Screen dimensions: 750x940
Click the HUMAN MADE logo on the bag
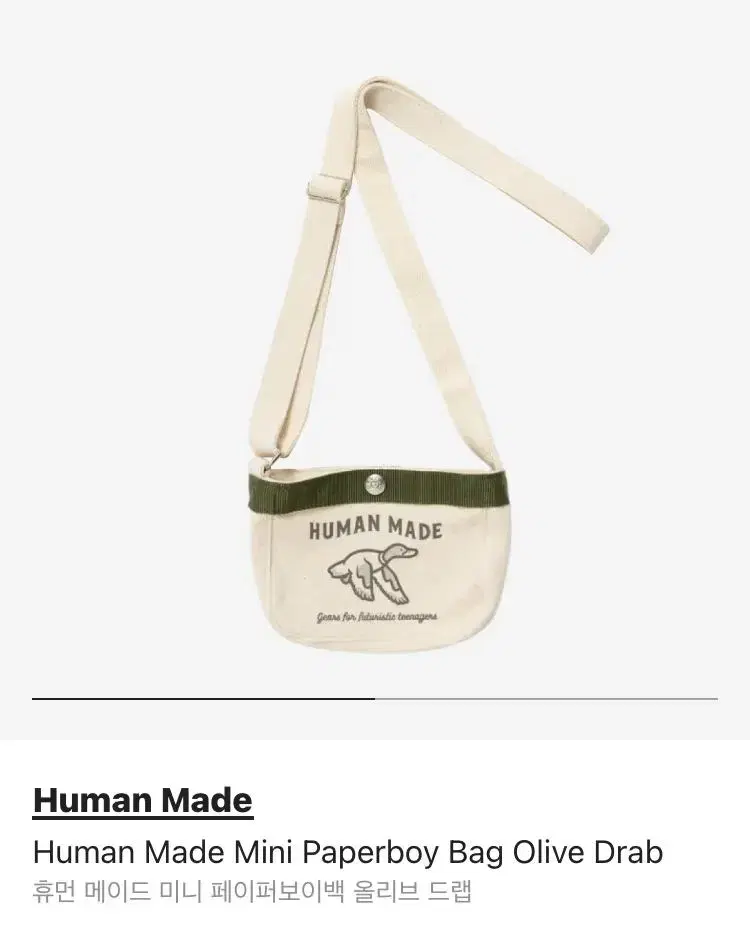pos(375,529)
